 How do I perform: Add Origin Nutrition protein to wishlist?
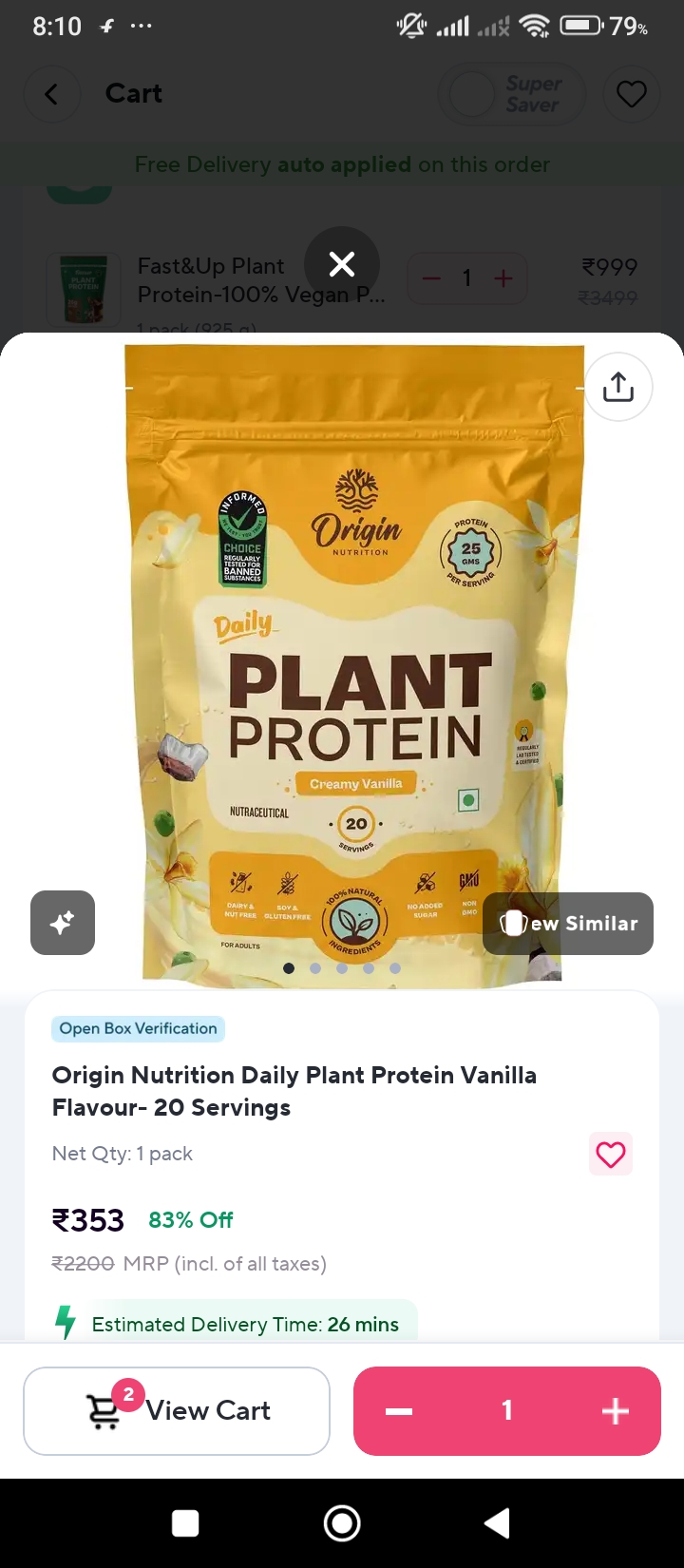click(x=610, y=1155)
